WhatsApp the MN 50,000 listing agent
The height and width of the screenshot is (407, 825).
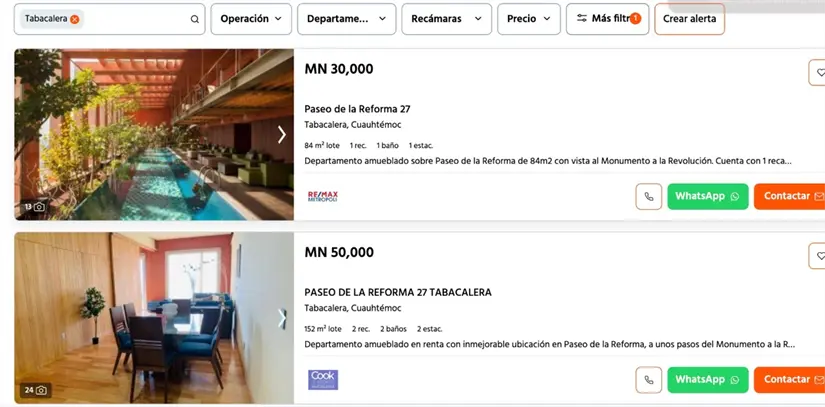(x=707, y=380)
